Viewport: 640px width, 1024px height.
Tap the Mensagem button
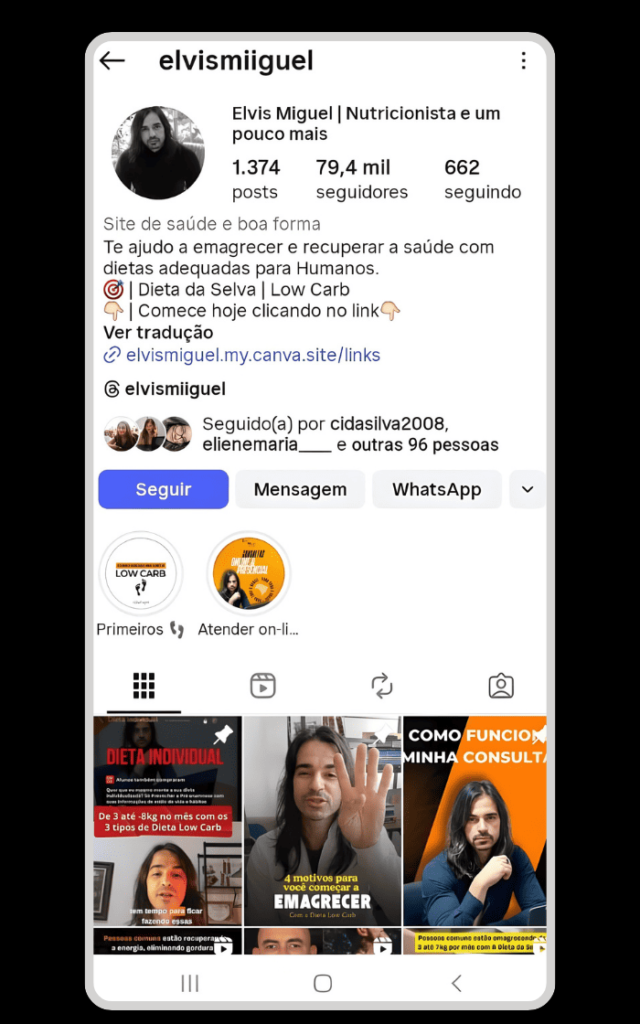tap(300, 489)
